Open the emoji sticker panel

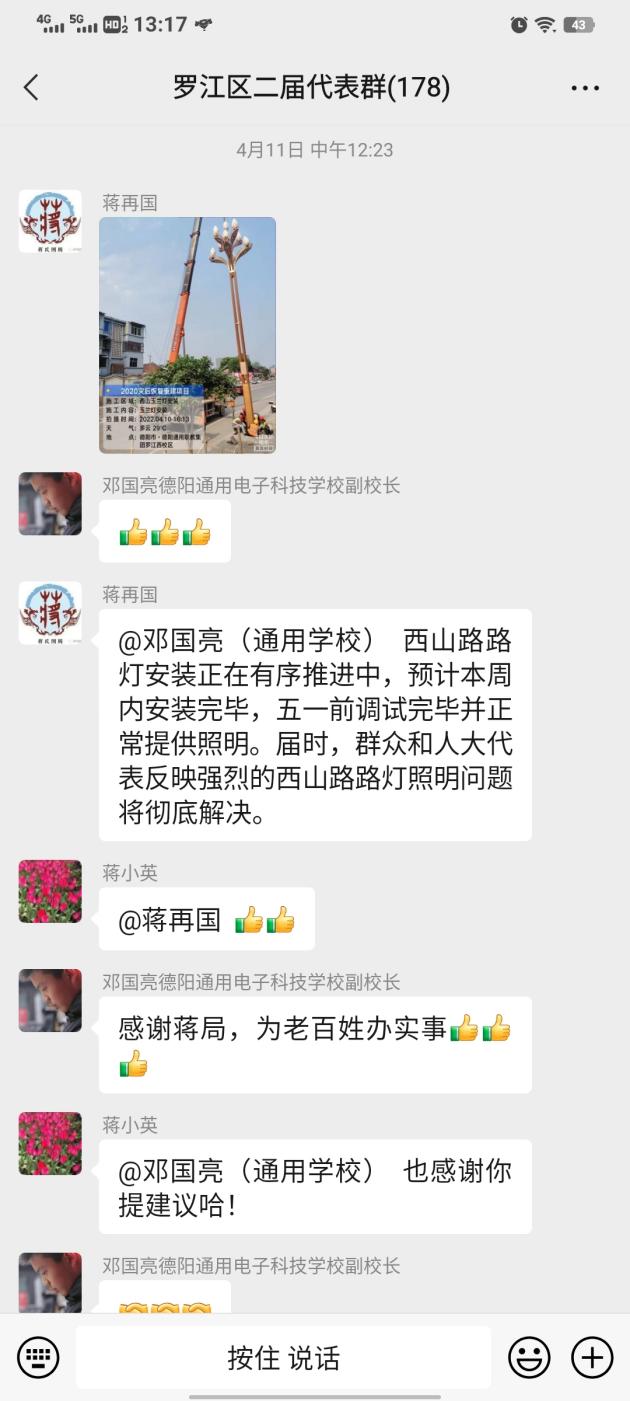[529, 1357]
